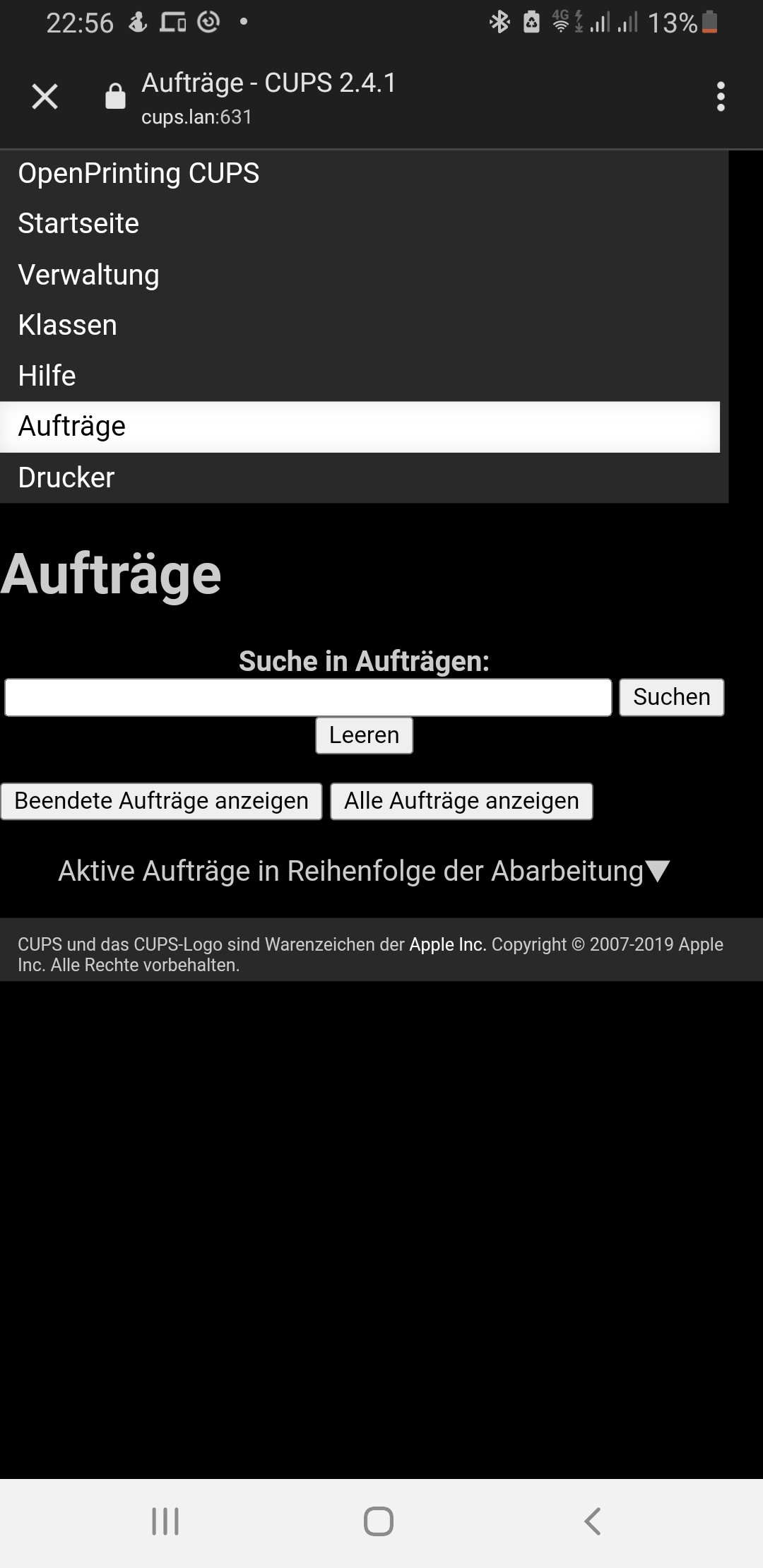Switch to Klassen
The width and height of the screenshot is (763, 1568).
[67, 326]
